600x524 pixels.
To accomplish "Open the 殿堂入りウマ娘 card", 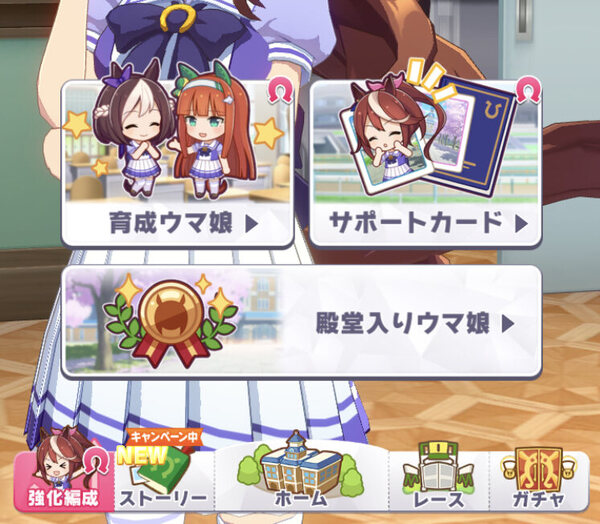I will 301,321.
